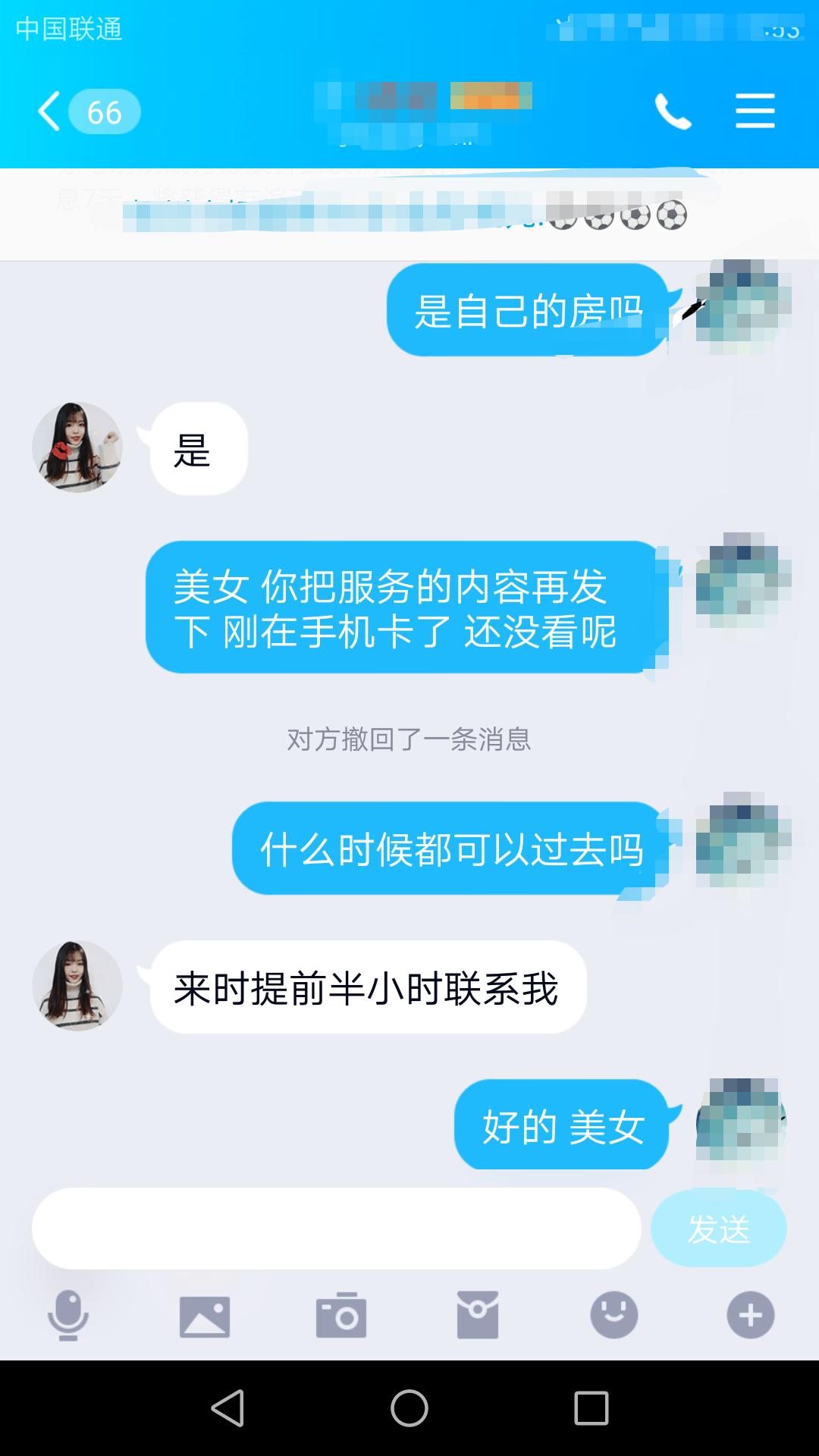
Task: Open the red packet option
Action: pyautogui.click(x=478, y=1315)
